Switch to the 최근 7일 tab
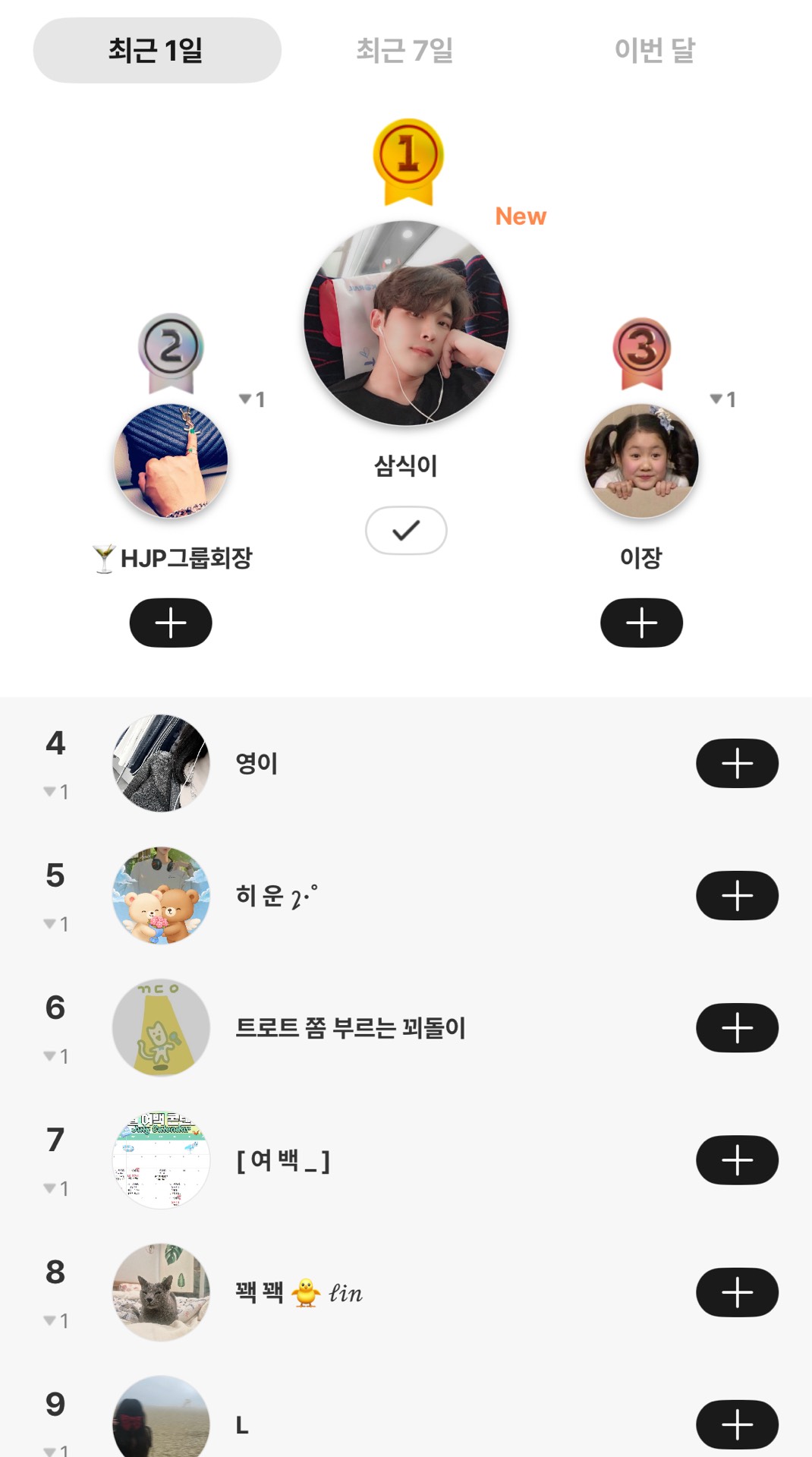 [404, 51]
